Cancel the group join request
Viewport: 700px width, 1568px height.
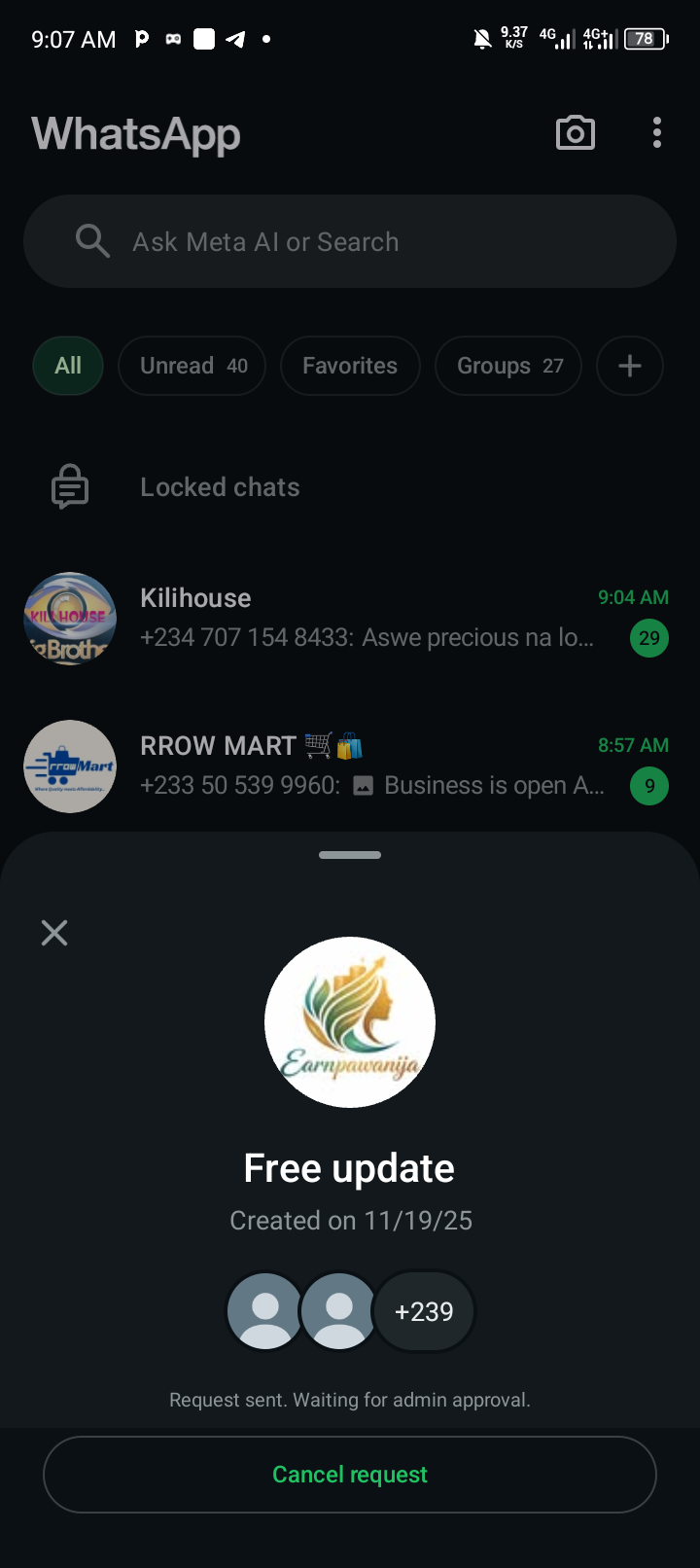(350, 1475)
